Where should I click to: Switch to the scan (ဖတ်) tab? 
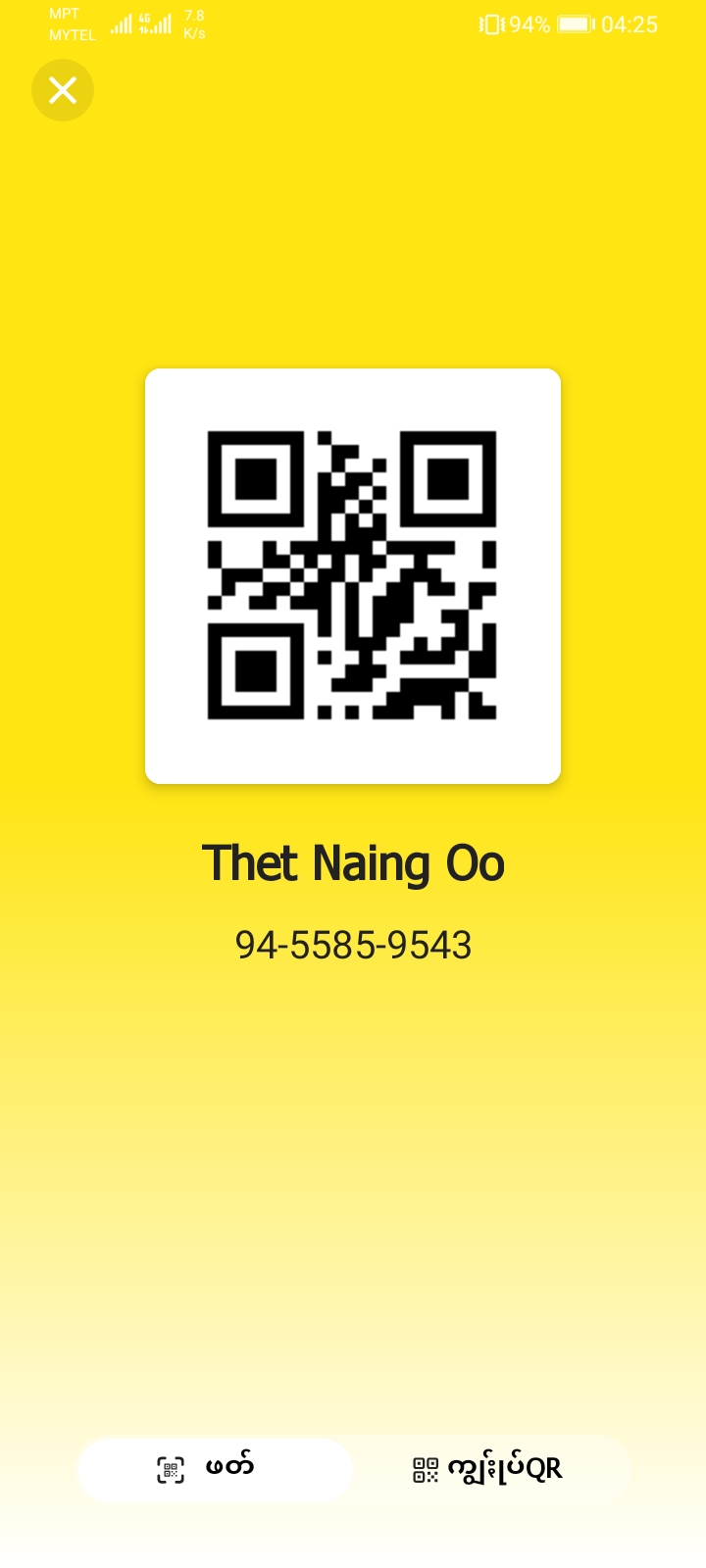pyautogui.click(x=215, y=1468)
